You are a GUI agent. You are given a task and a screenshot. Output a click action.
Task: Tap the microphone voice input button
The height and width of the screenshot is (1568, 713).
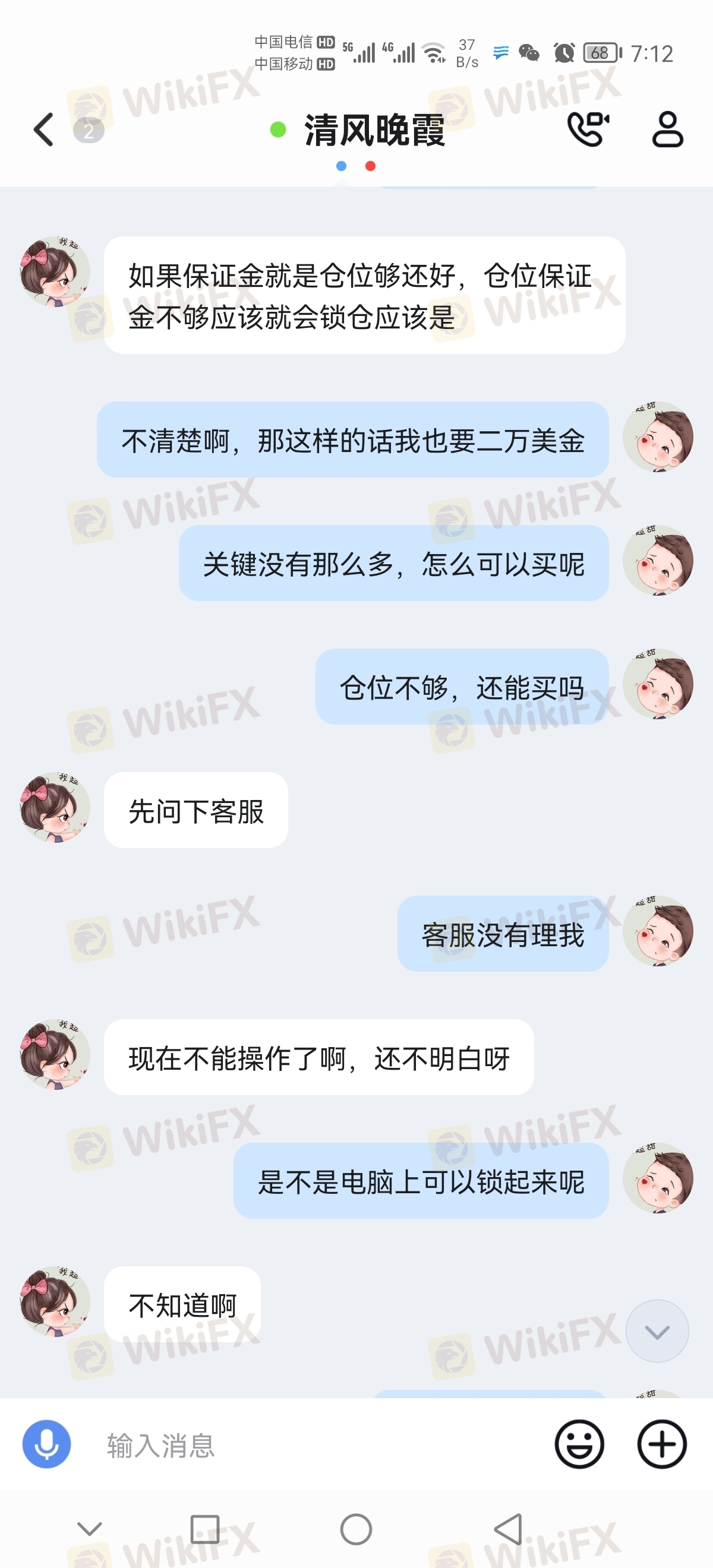tap(47, 1444)
